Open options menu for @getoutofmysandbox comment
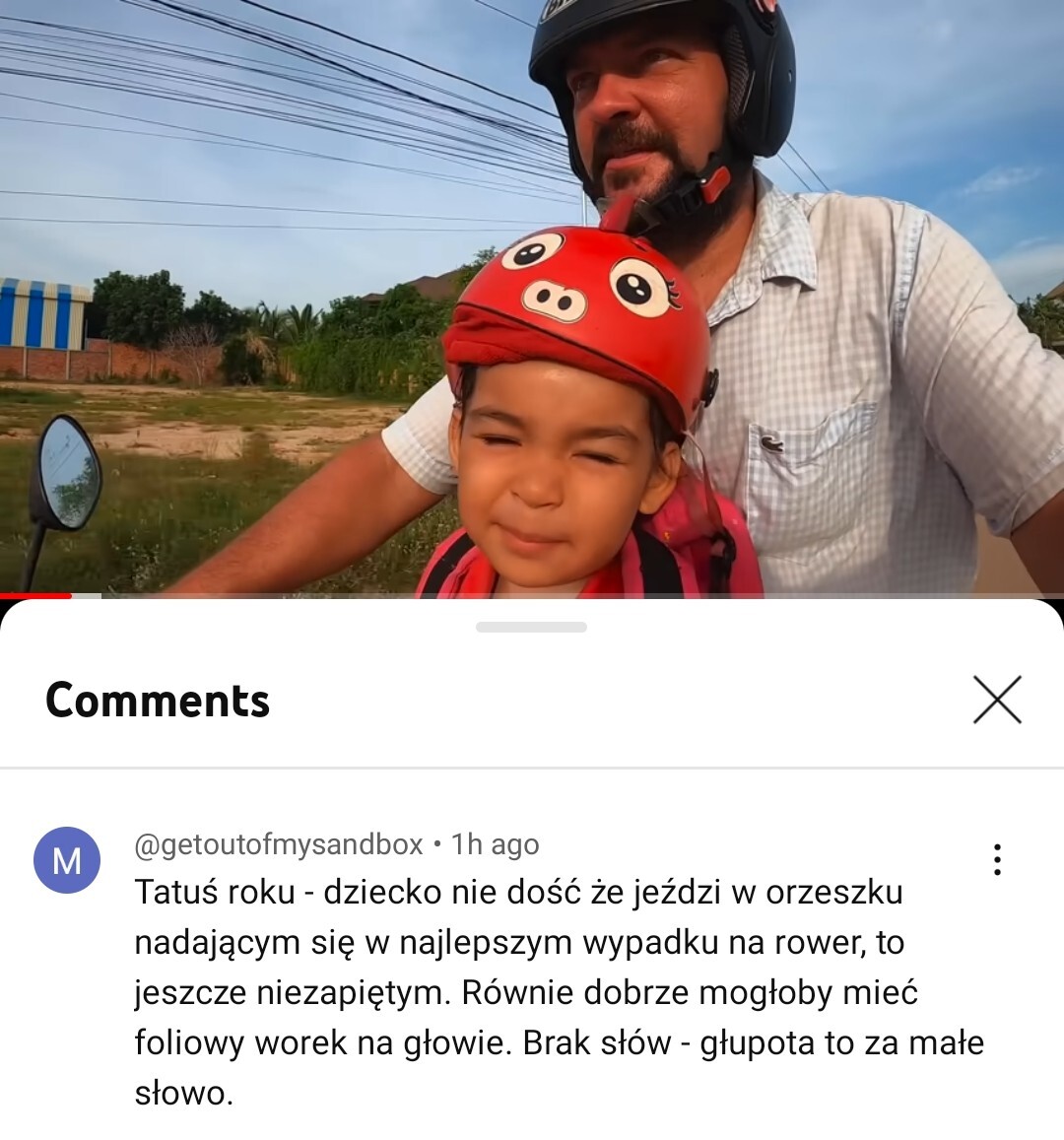This screenshot has height=1140, width=1064. click(x=997, y=859)
